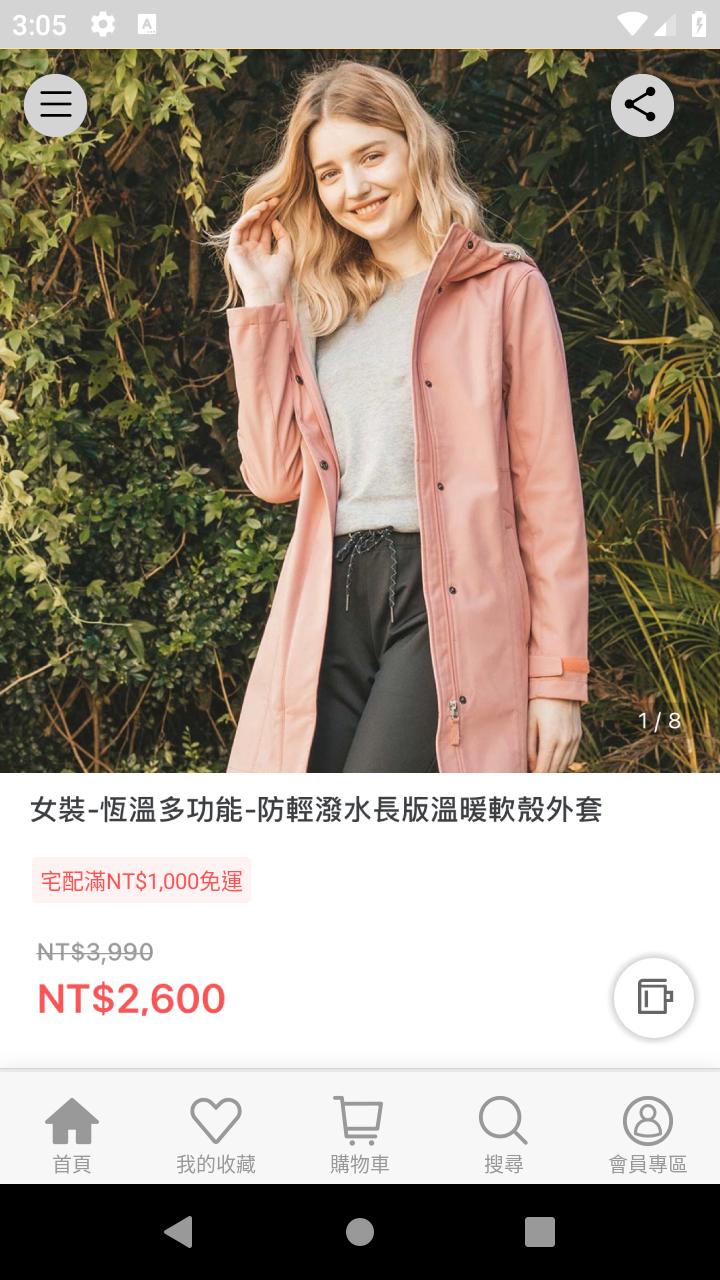Tap the system back button
The width and height of the screenshot is (720, 1280).
pos(179,1232)
